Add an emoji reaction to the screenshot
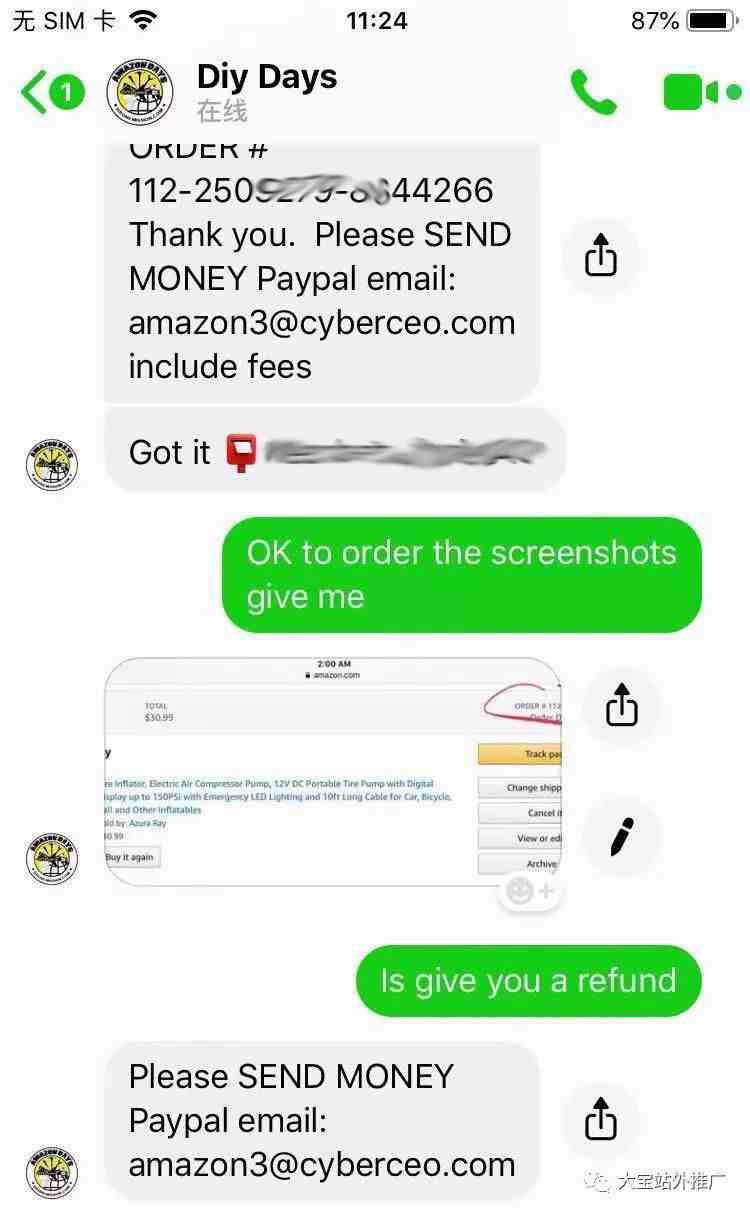 (x=529, y=891)
